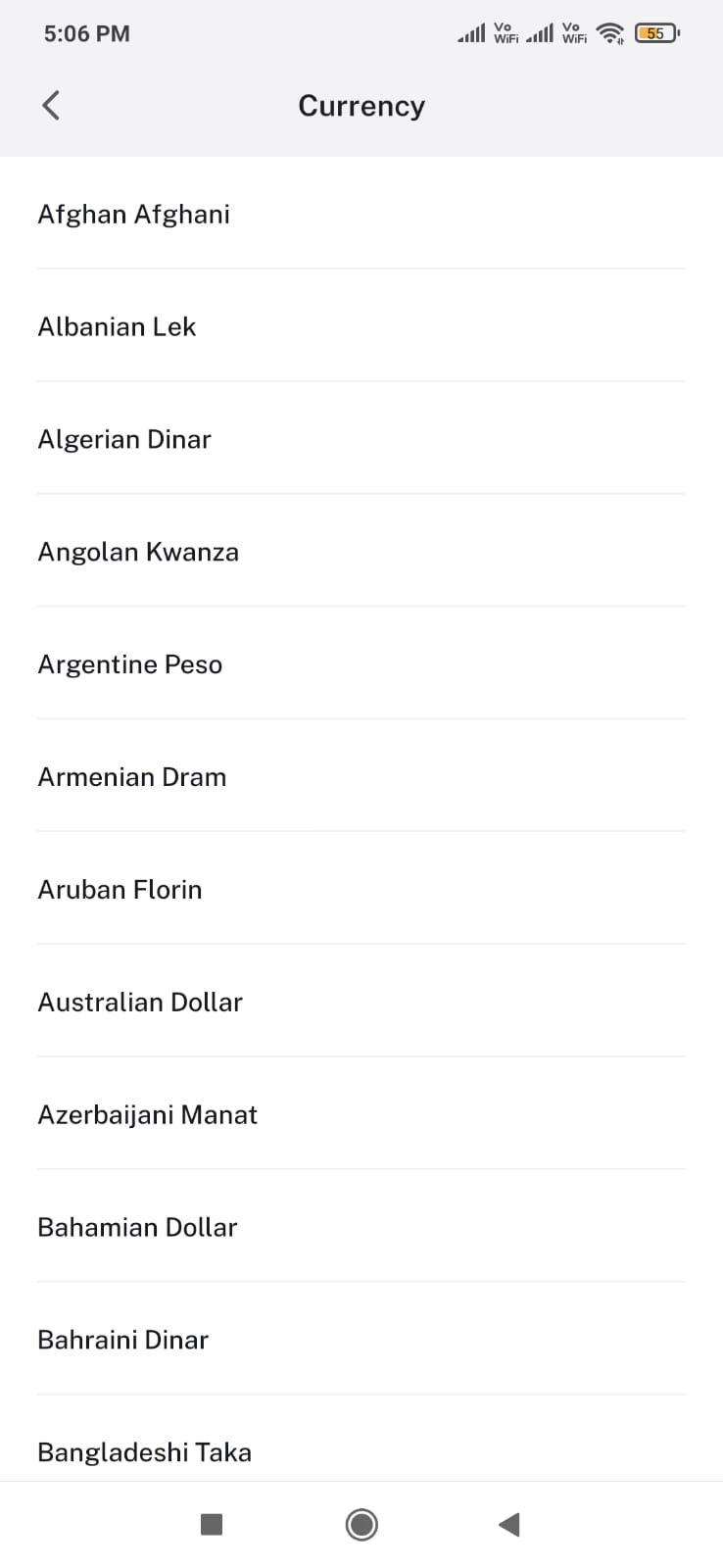Choose Azerbaijani Manat
The height and width of the screenshot is (1568, 723).
coord(147,1115)
